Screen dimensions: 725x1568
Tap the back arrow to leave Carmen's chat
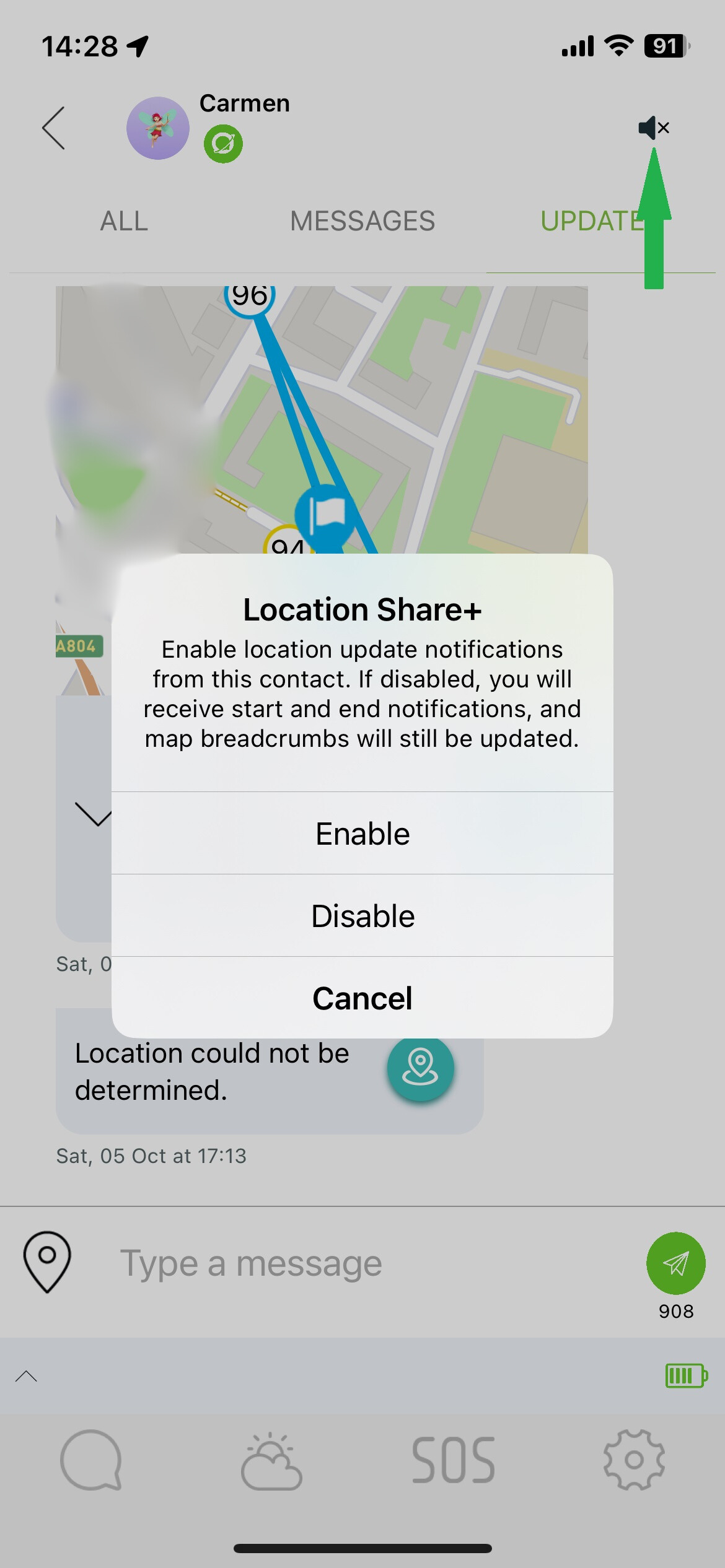point(53,128)
